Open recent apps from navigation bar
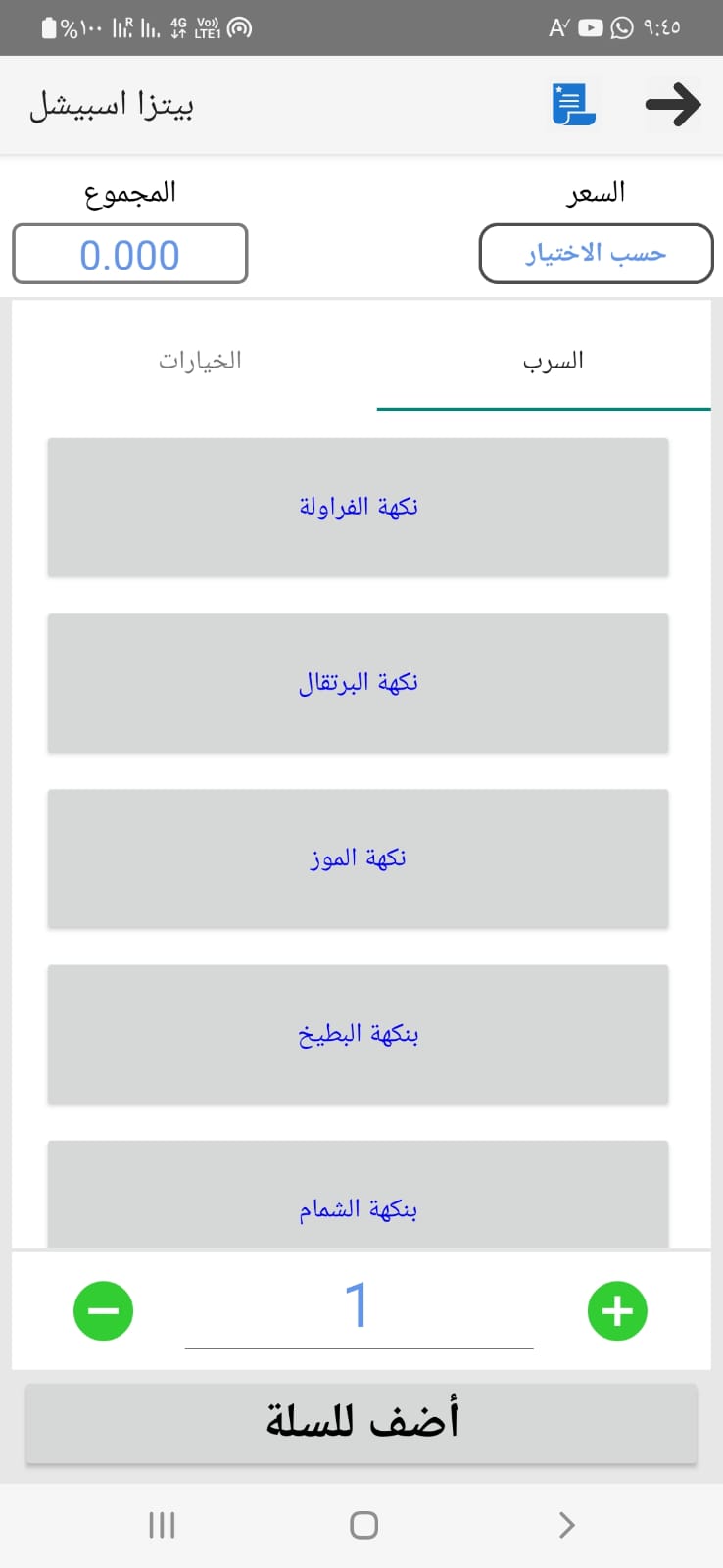The height and width of the screenshot is (1568, 723). pyautogui.click(x=162, y=1525)
